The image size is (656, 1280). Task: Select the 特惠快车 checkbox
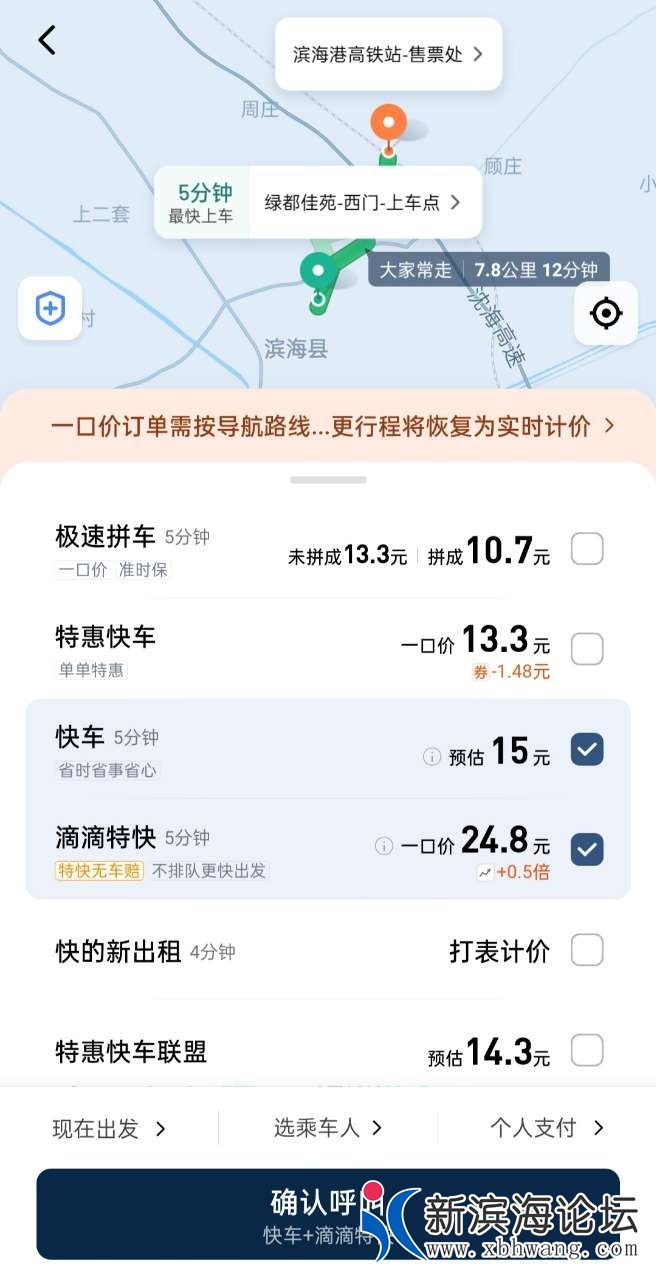click(x=587, y=649)
